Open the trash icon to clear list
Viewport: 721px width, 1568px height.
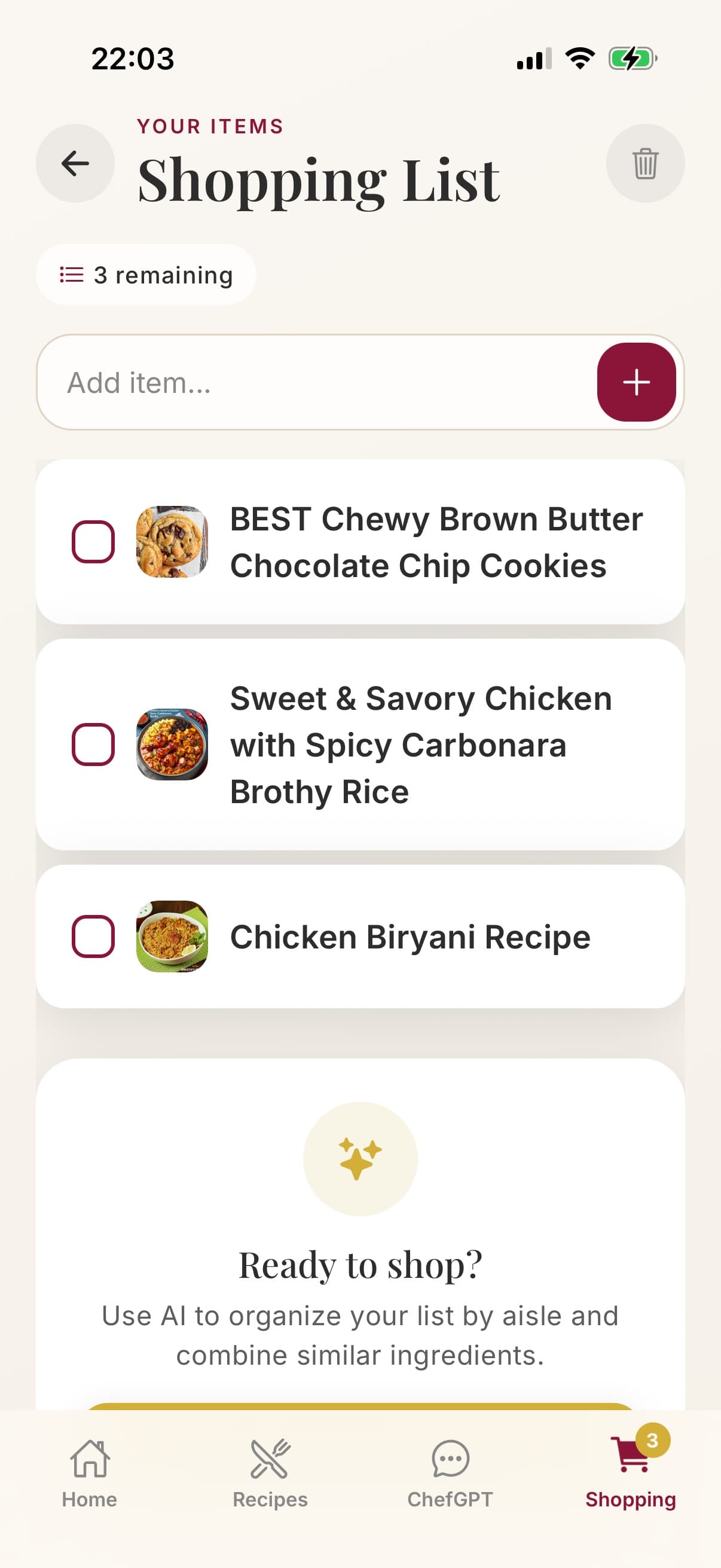click(646, 163)
